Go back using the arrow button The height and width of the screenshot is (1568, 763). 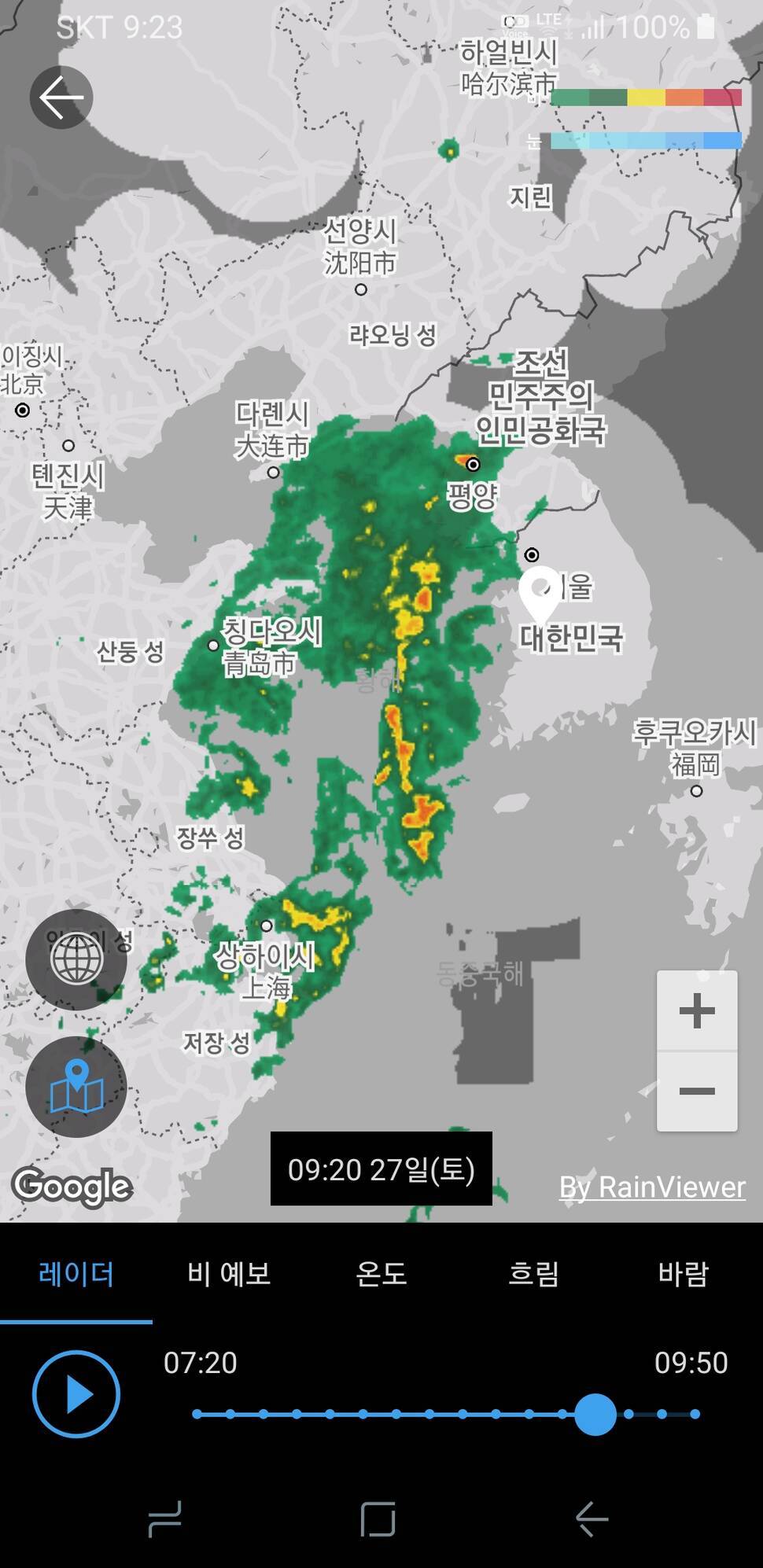pos(61,98)
